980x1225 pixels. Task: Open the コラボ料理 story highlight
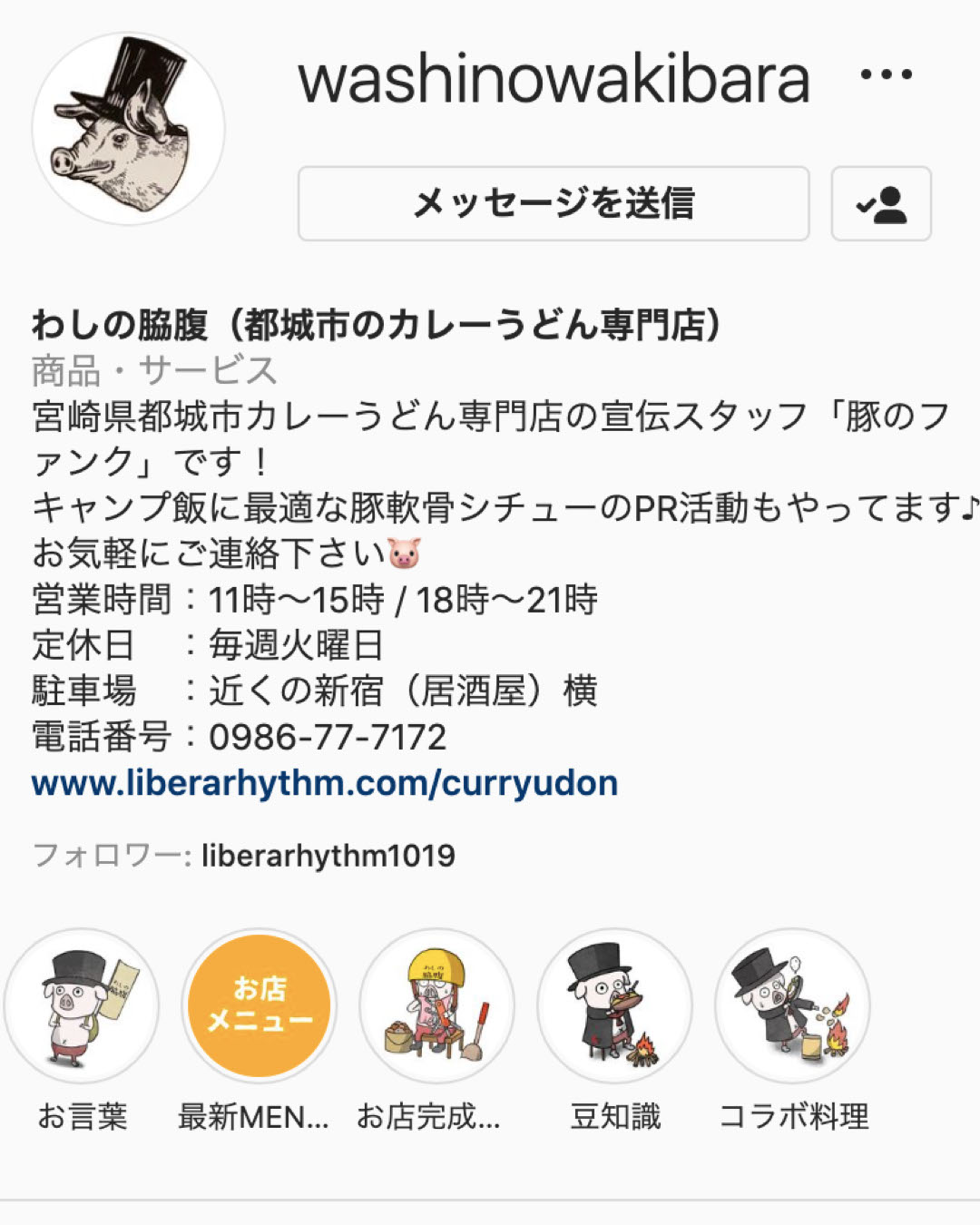coord(792,1005)
